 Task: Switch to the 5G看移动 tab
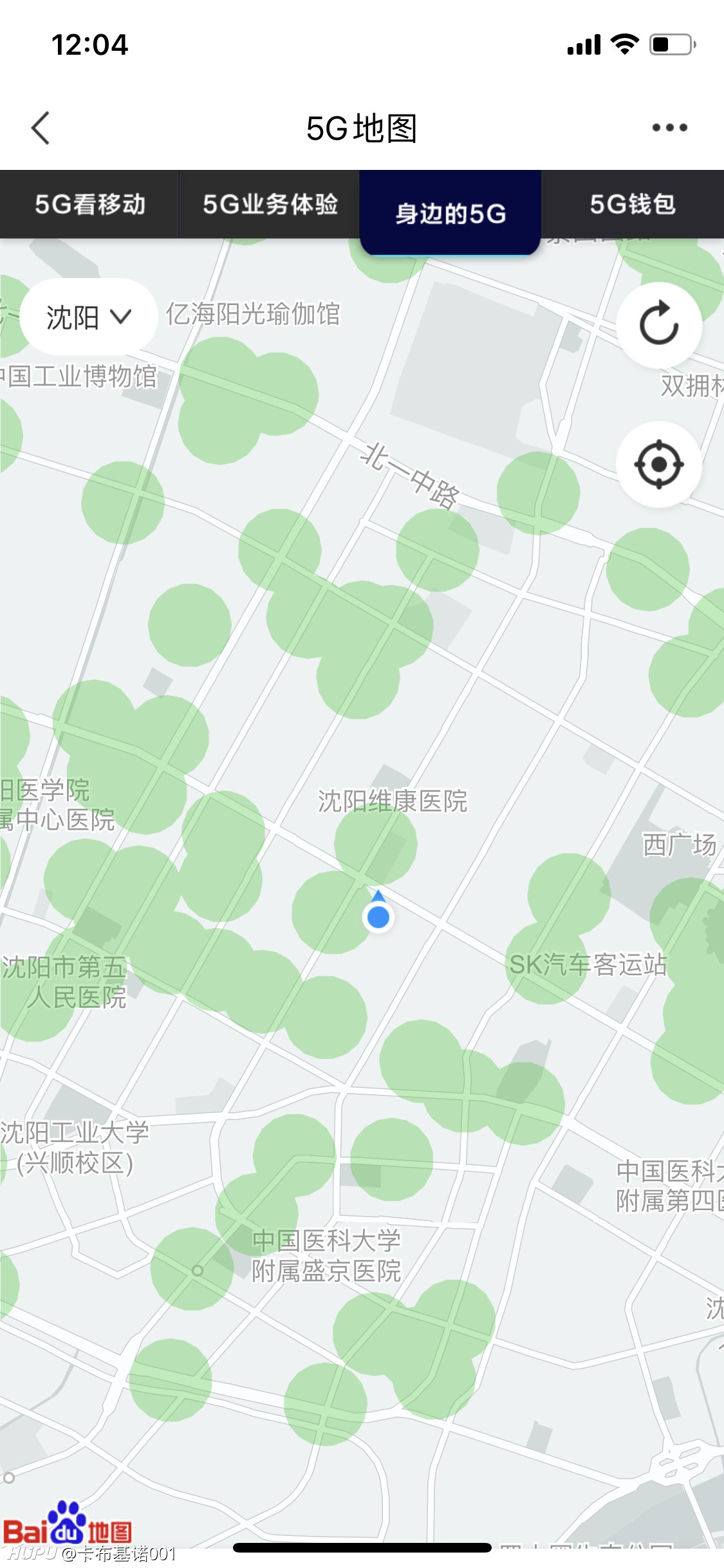89,204
